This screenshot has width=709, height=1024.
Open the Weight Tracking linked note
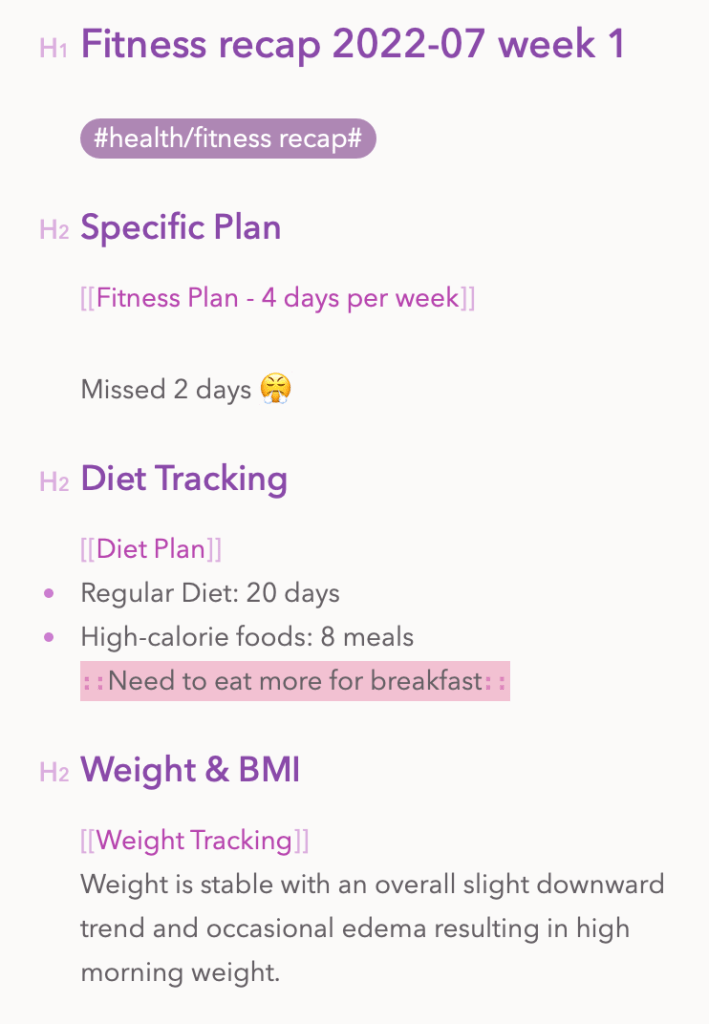[194, 840]
